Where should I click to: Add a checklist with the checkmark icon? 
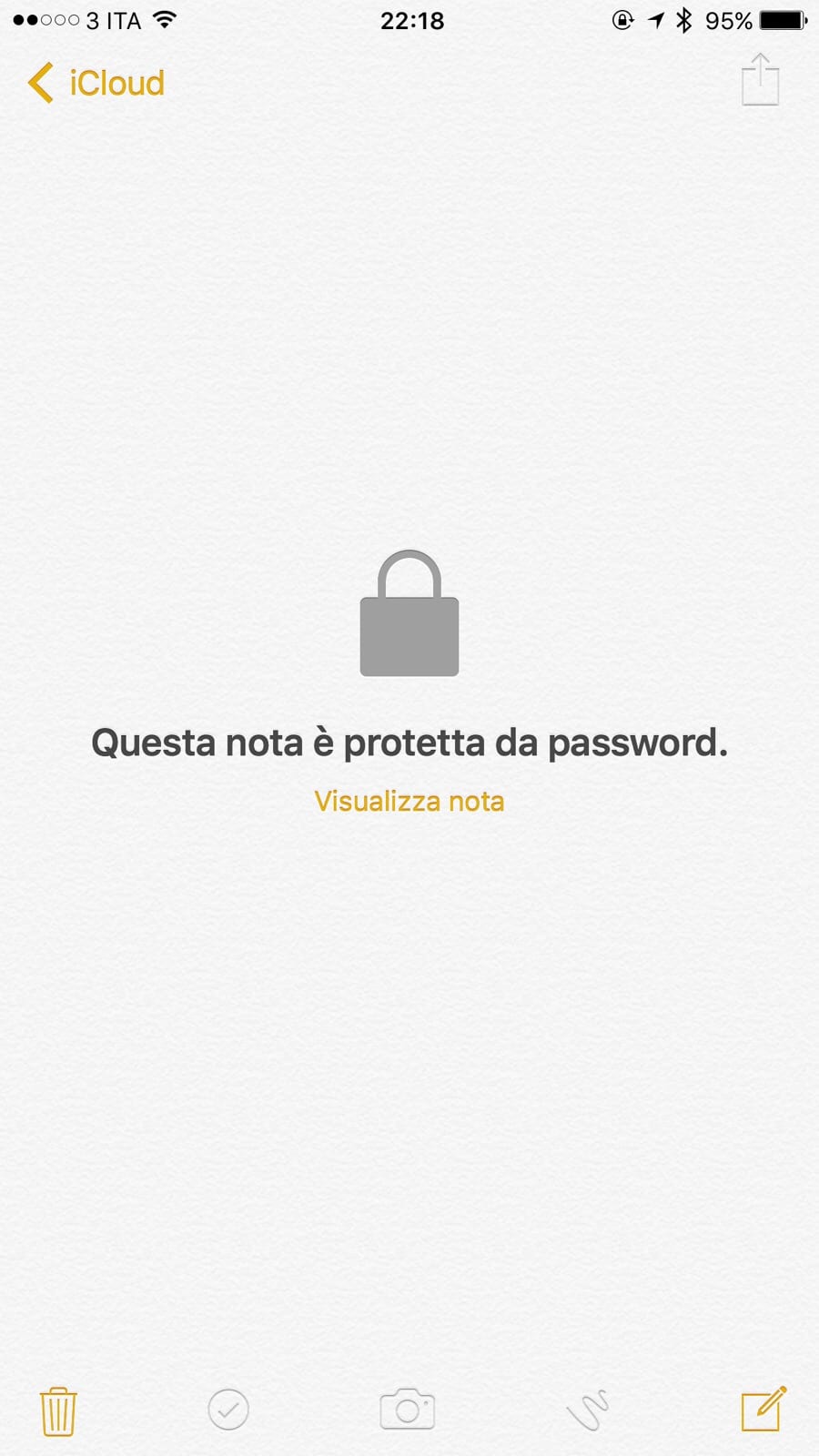pos(228,1410)
